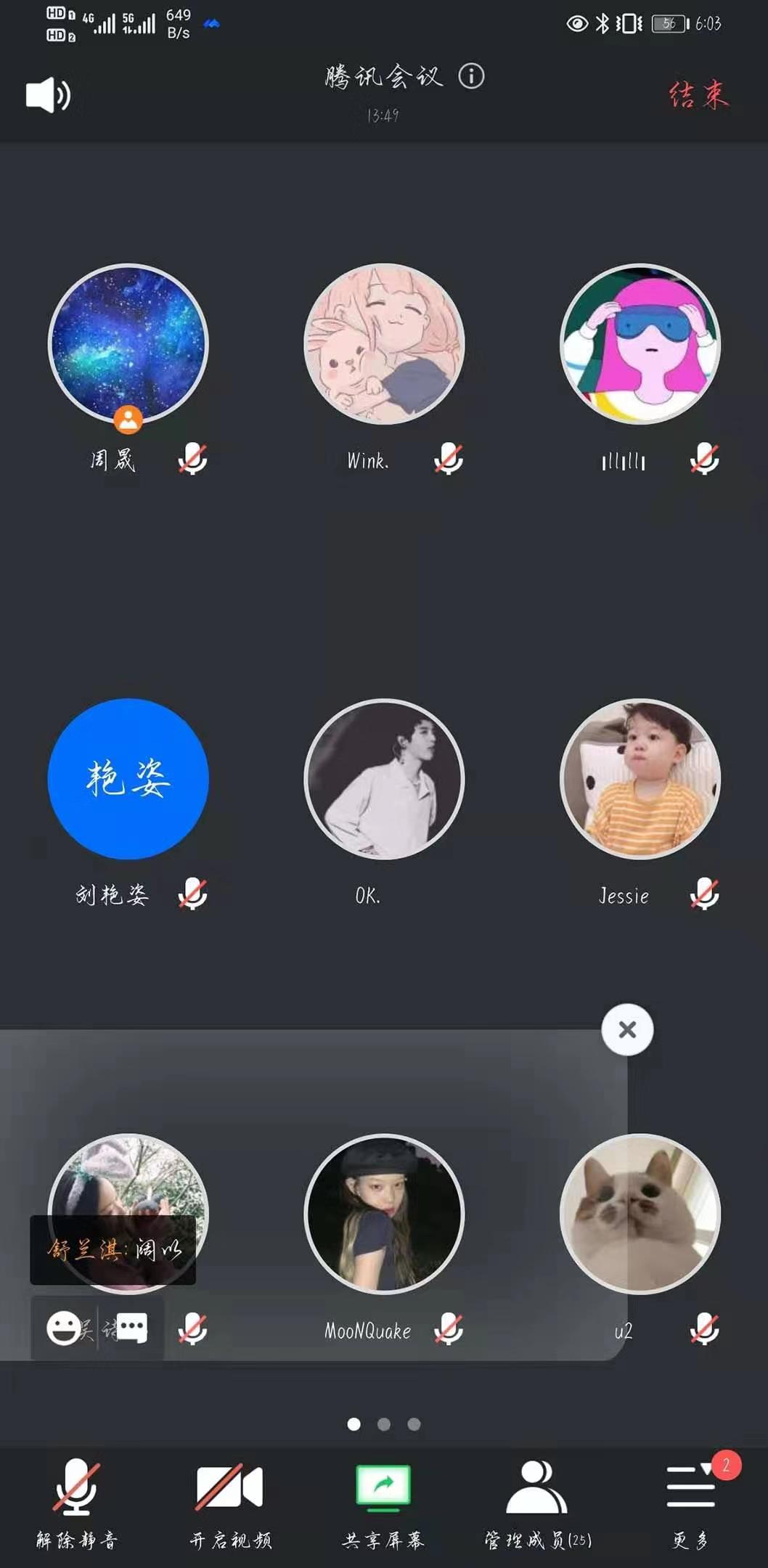
Task: Open the emoji reaction picker
Action: pos(64,1328)
